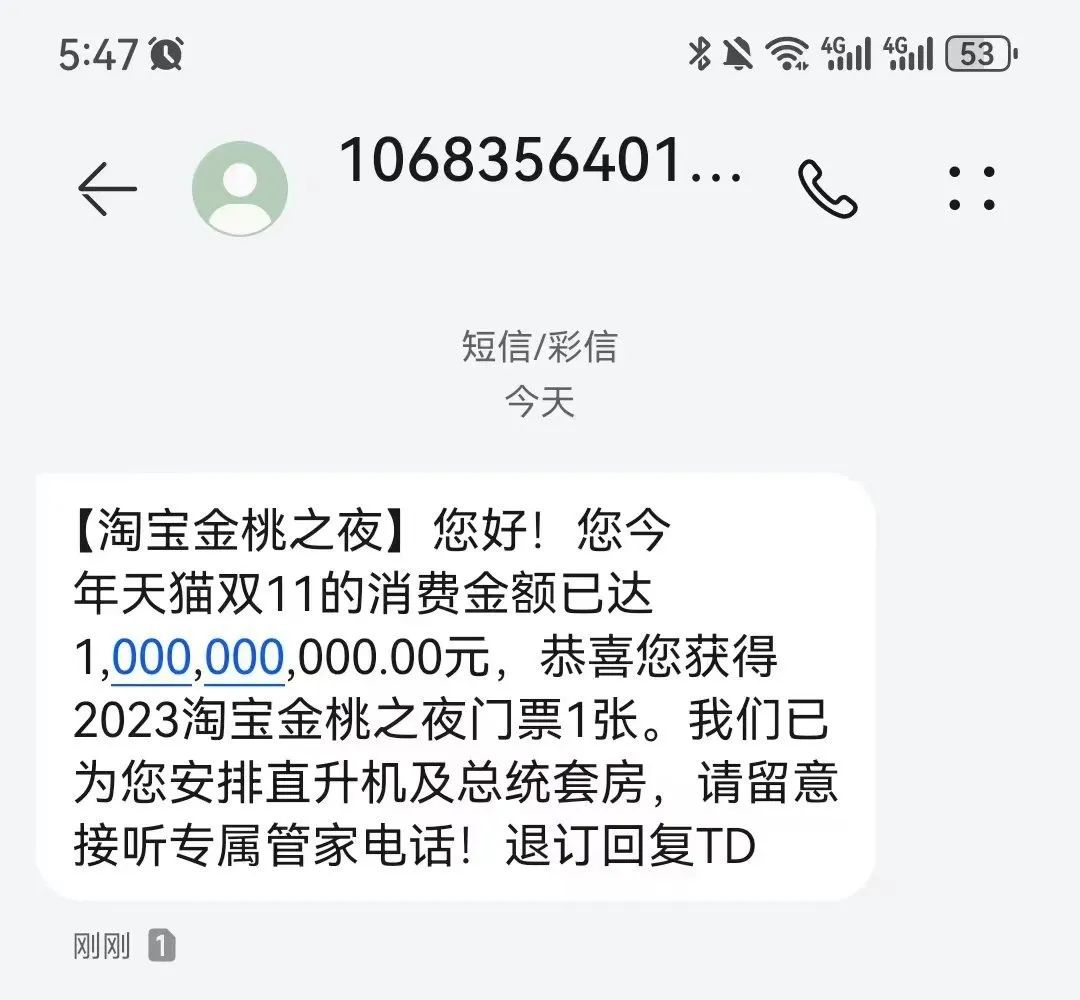Go back to the message list
The height and width of the screenshot is (1000, 1080).
[106, 188]
